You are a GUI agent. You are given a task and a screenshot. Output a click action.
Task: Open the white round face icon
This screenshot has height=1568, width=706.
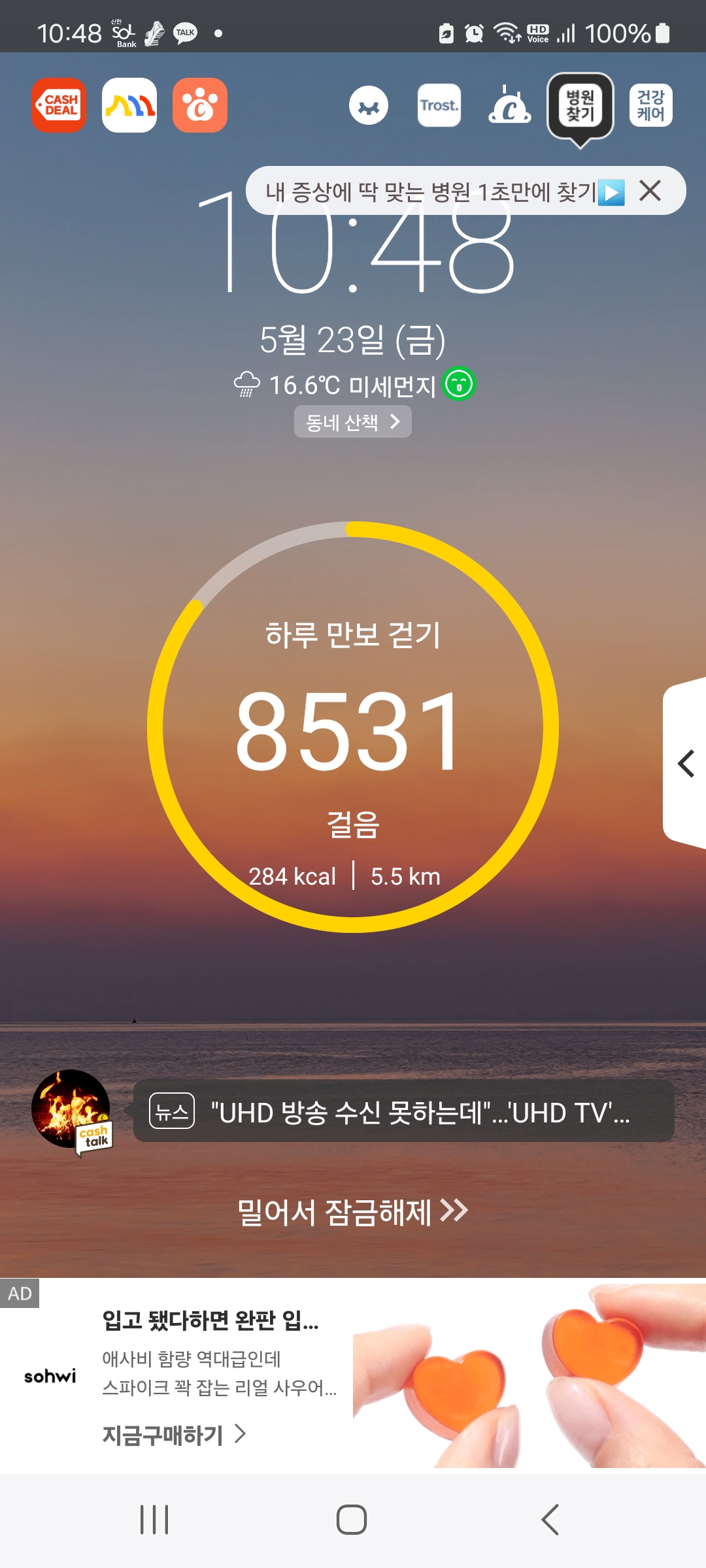pyautogui.click(x=369, y=105)
